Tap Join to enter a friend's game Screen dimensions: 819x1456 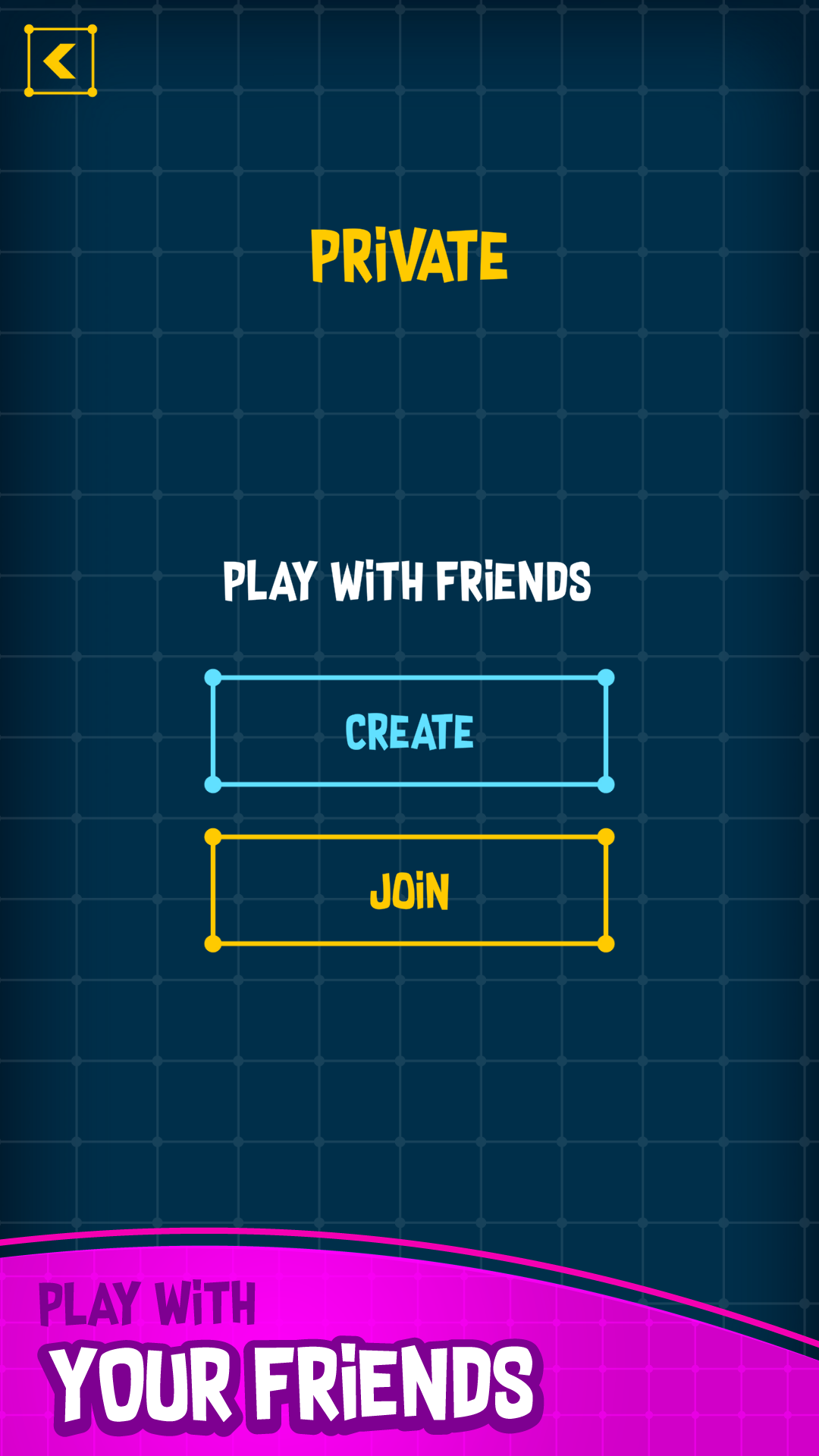point(409,890)
